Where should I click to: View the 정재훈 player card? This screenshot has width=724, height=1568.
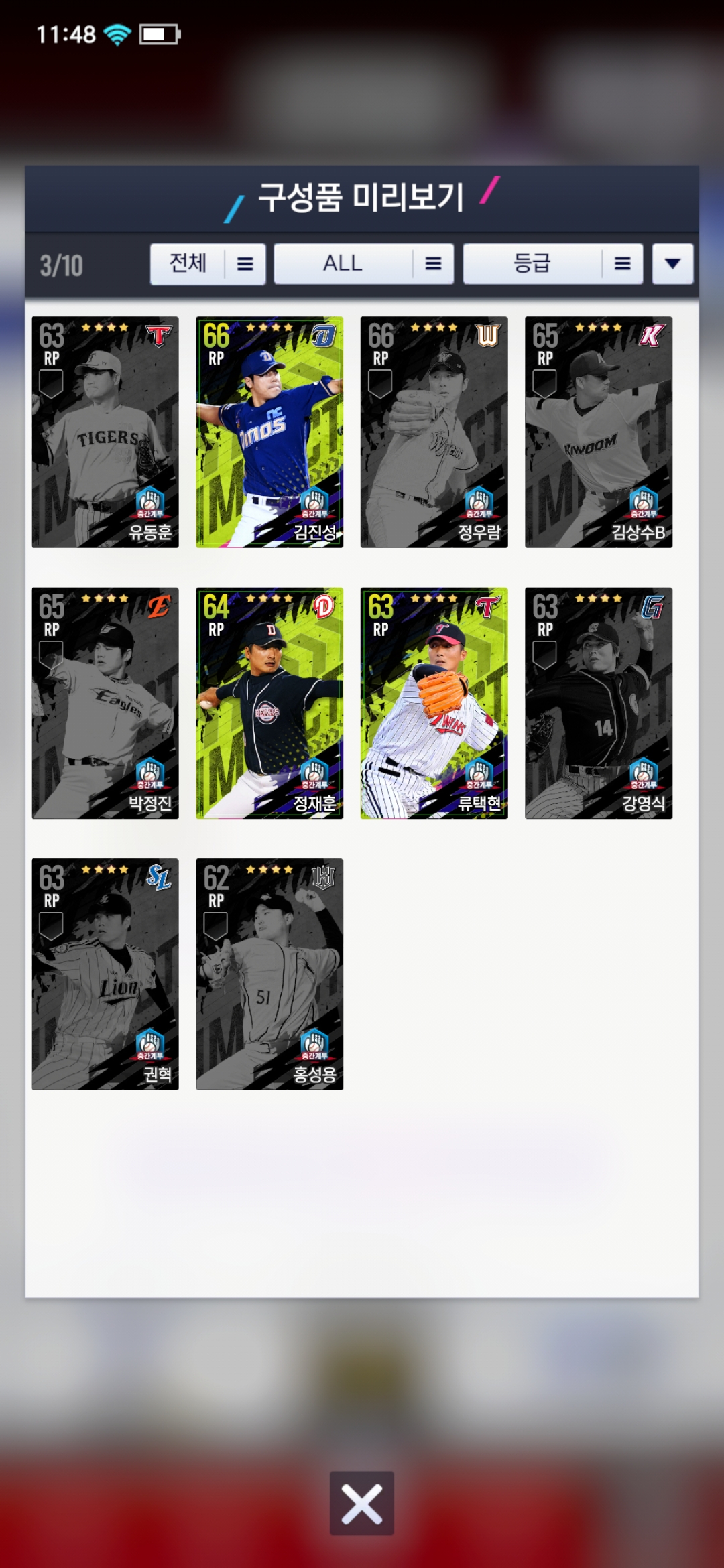[269, 703]
